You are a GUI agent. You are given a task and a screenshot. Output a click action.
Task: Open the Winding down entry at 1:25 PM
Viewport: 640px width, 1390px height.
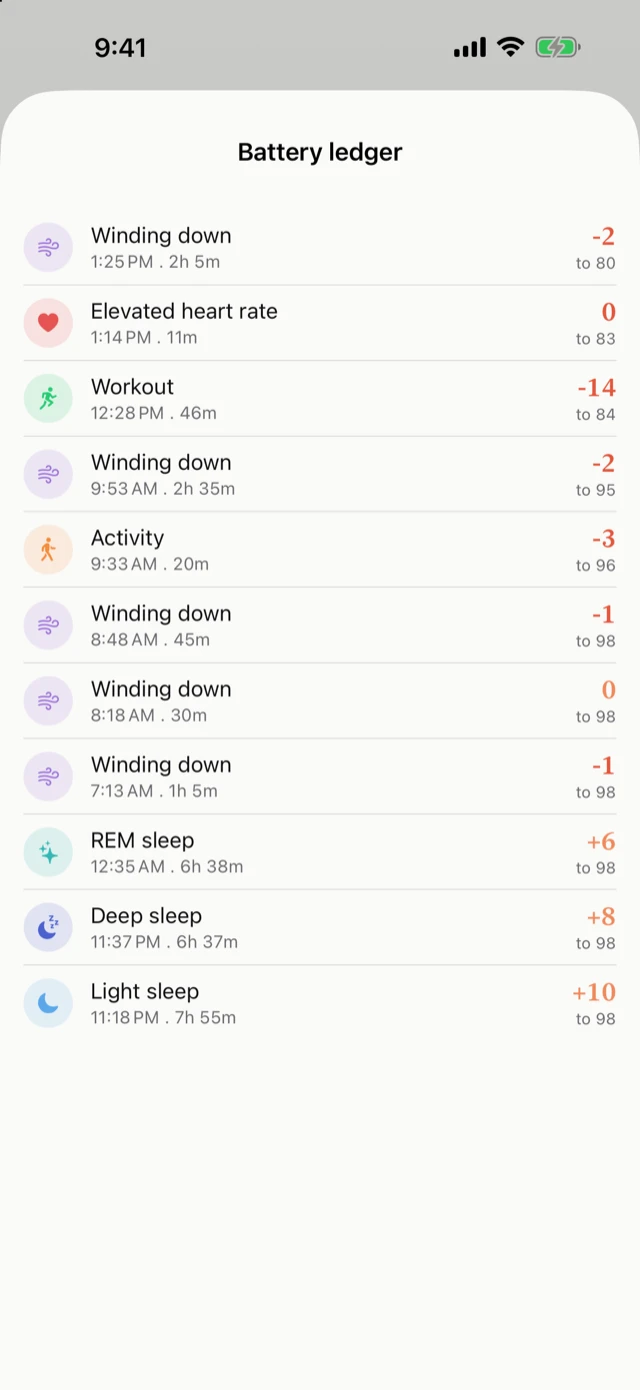(x=320, y=248)
